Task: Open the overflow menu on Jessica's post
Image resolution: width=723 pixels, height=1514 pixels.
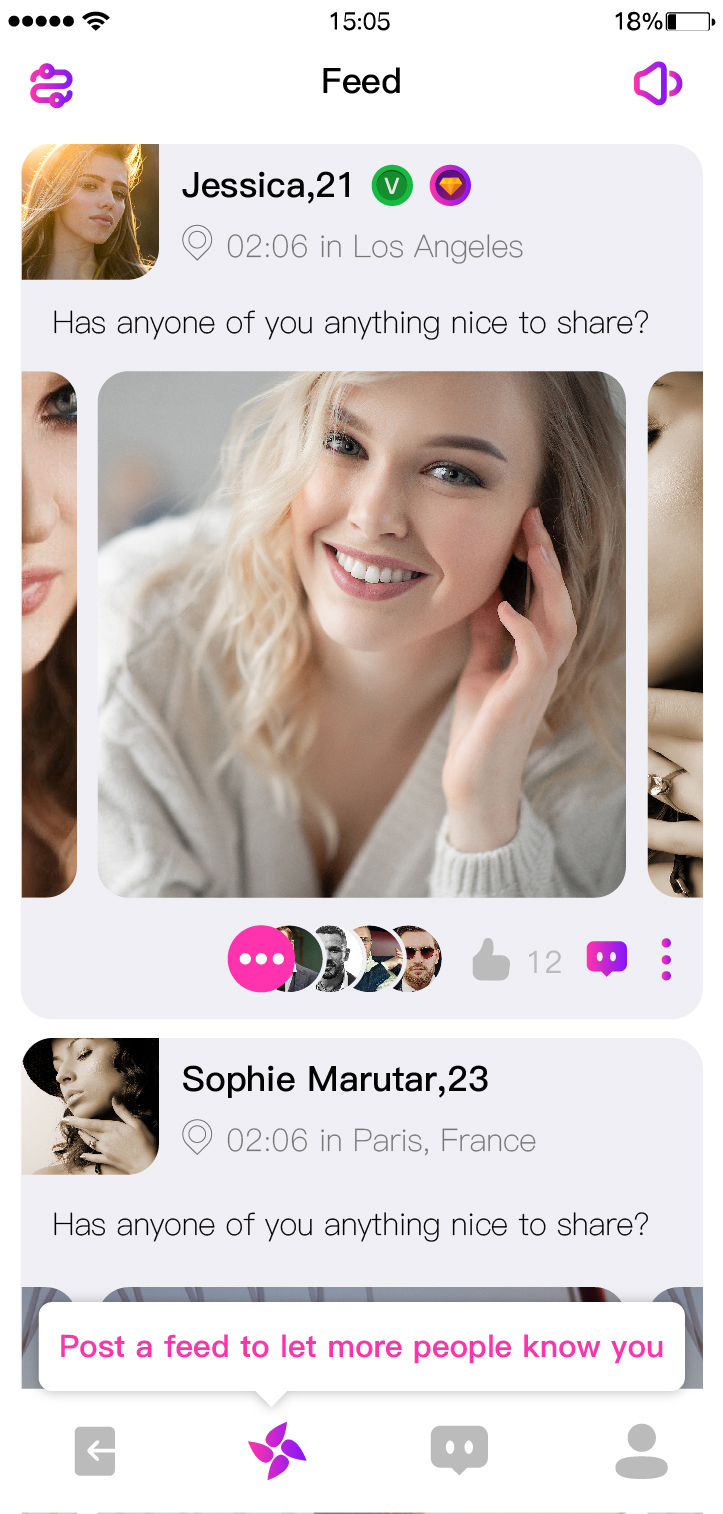Action: [666, 960]
